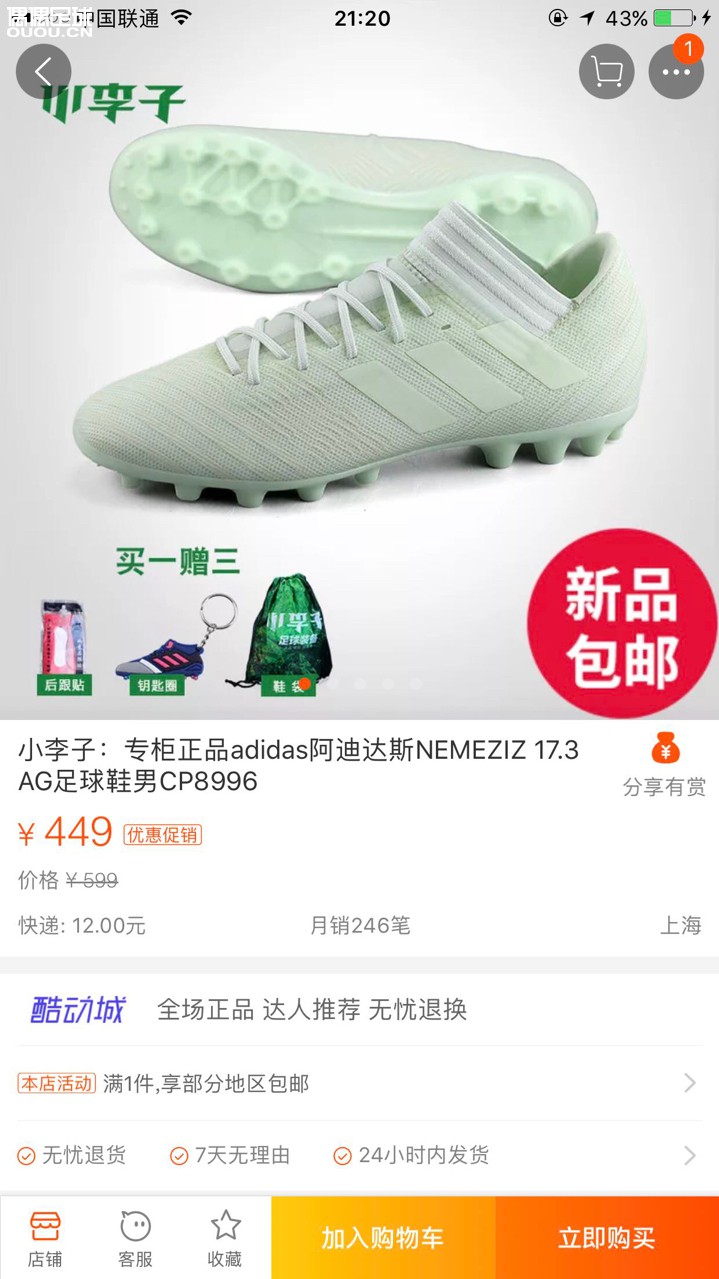Tap 加入购物车 to add to cart
The width and height of the screenshot is (719, 1279).
click(x=383, y=1238)
